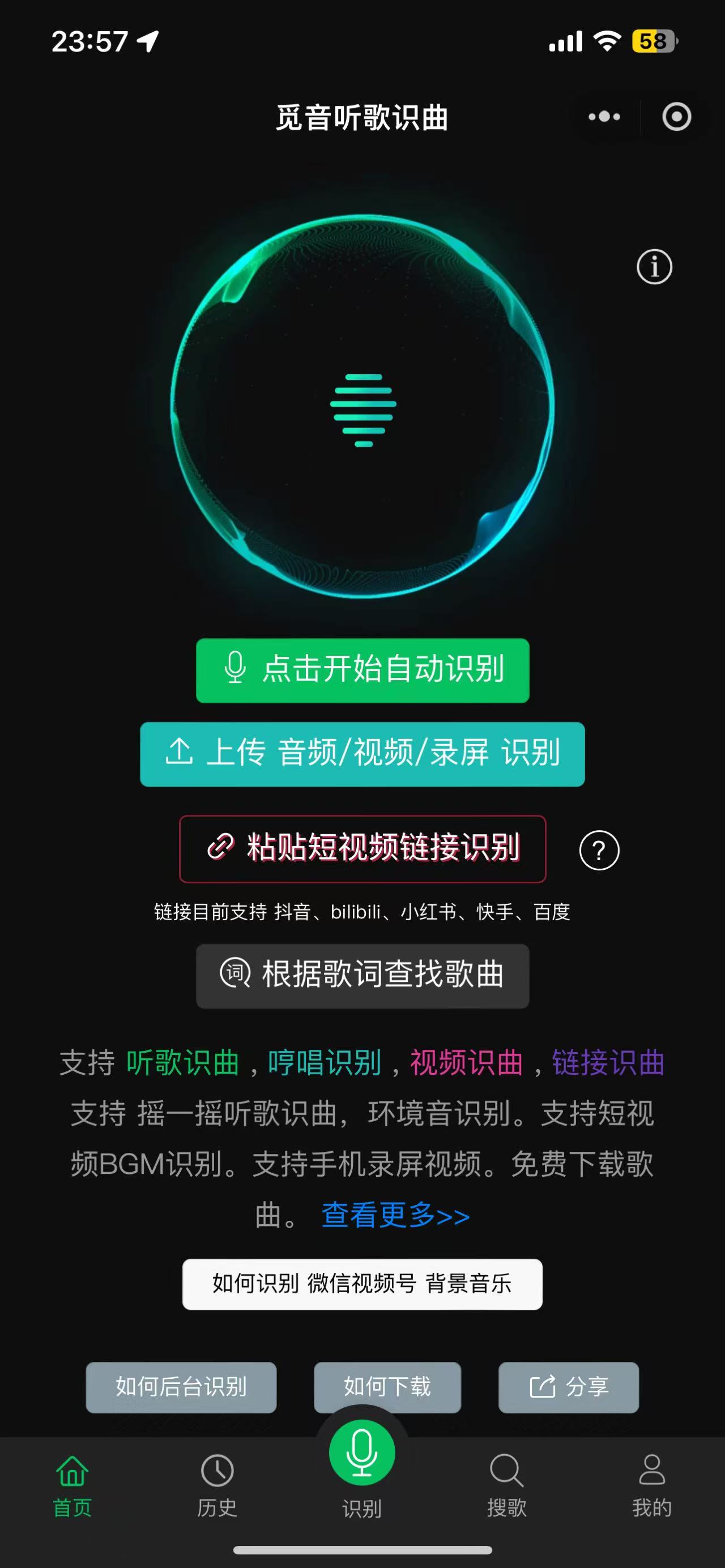Close the mini program with the circle icon
Screen dimensions: 725x1568
tap(676, 116)
